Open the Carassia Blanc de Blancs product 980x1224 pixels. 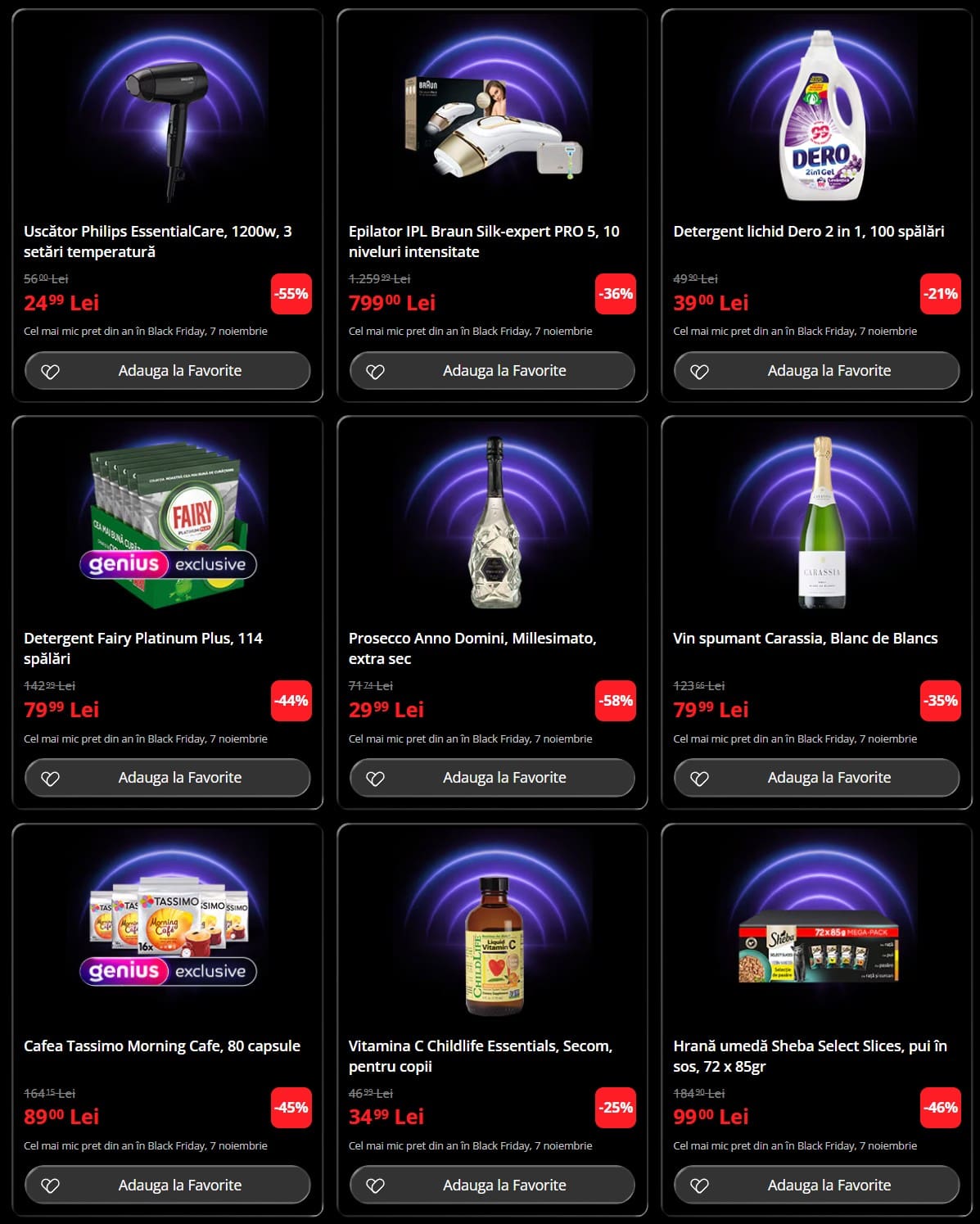805,639
